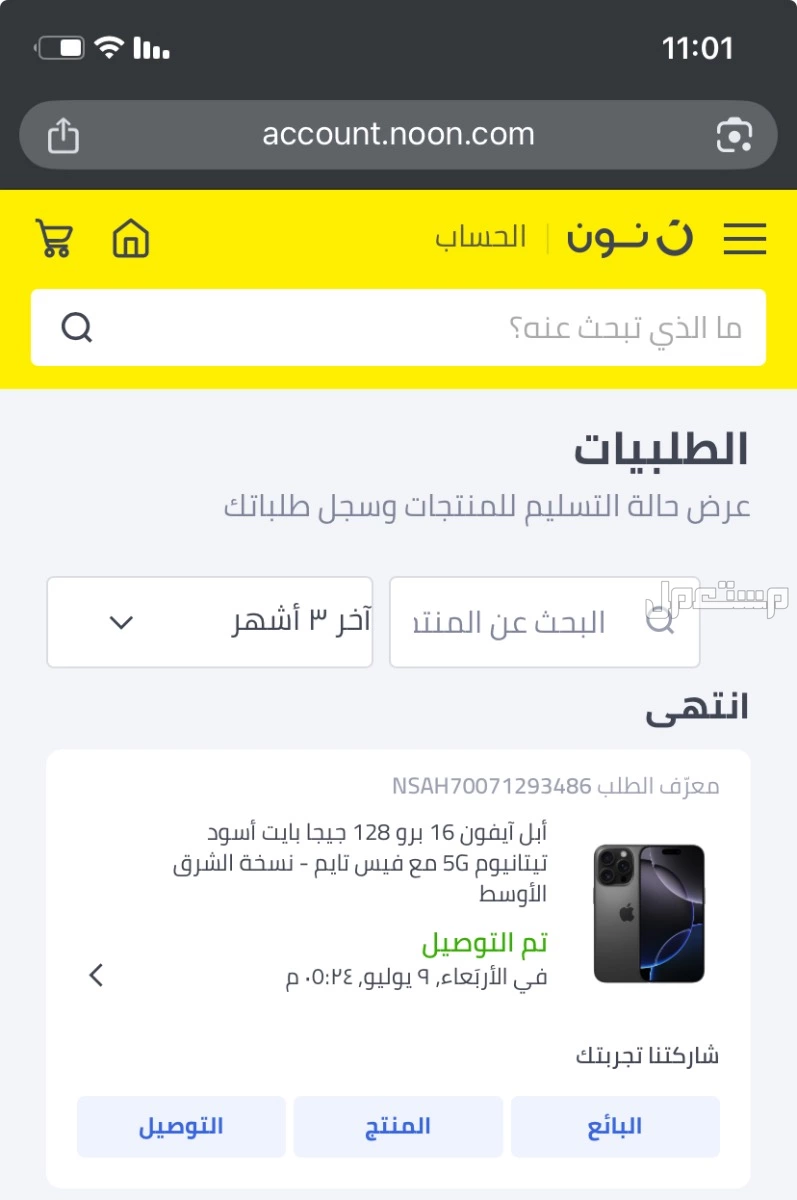This screenshot has width=797, height=1200.
Task: Open the camera lens search icon
Action: point(734,135)
